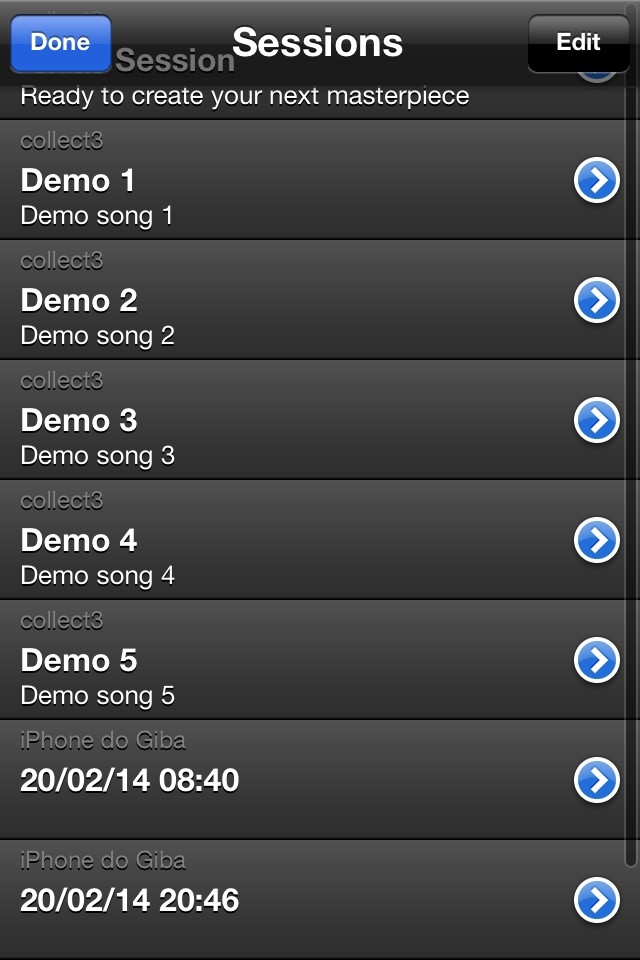Open the Demo 1 session

tap(280, 181)
